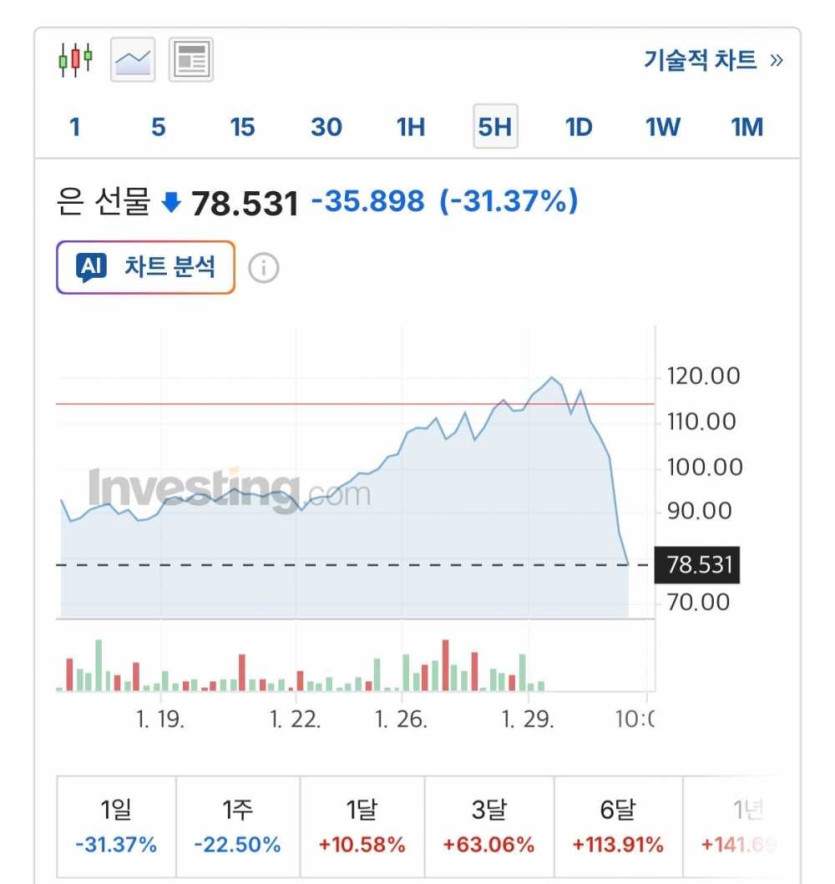Select the area line chart view

(x=132, y=60)
